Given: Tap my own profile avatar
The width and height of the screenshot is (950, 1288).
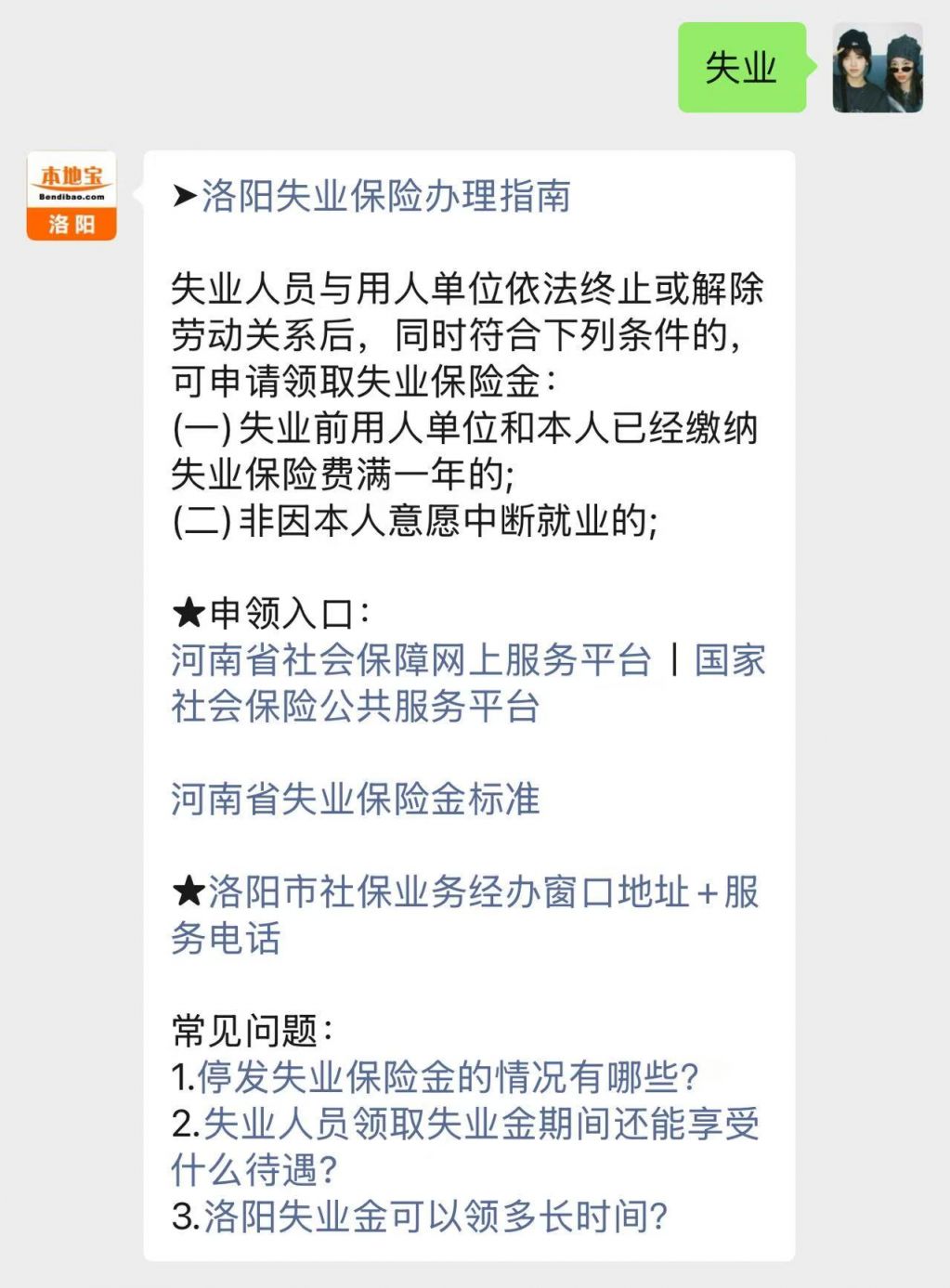Looking at the screenshot, I should [x=877, y=68].
